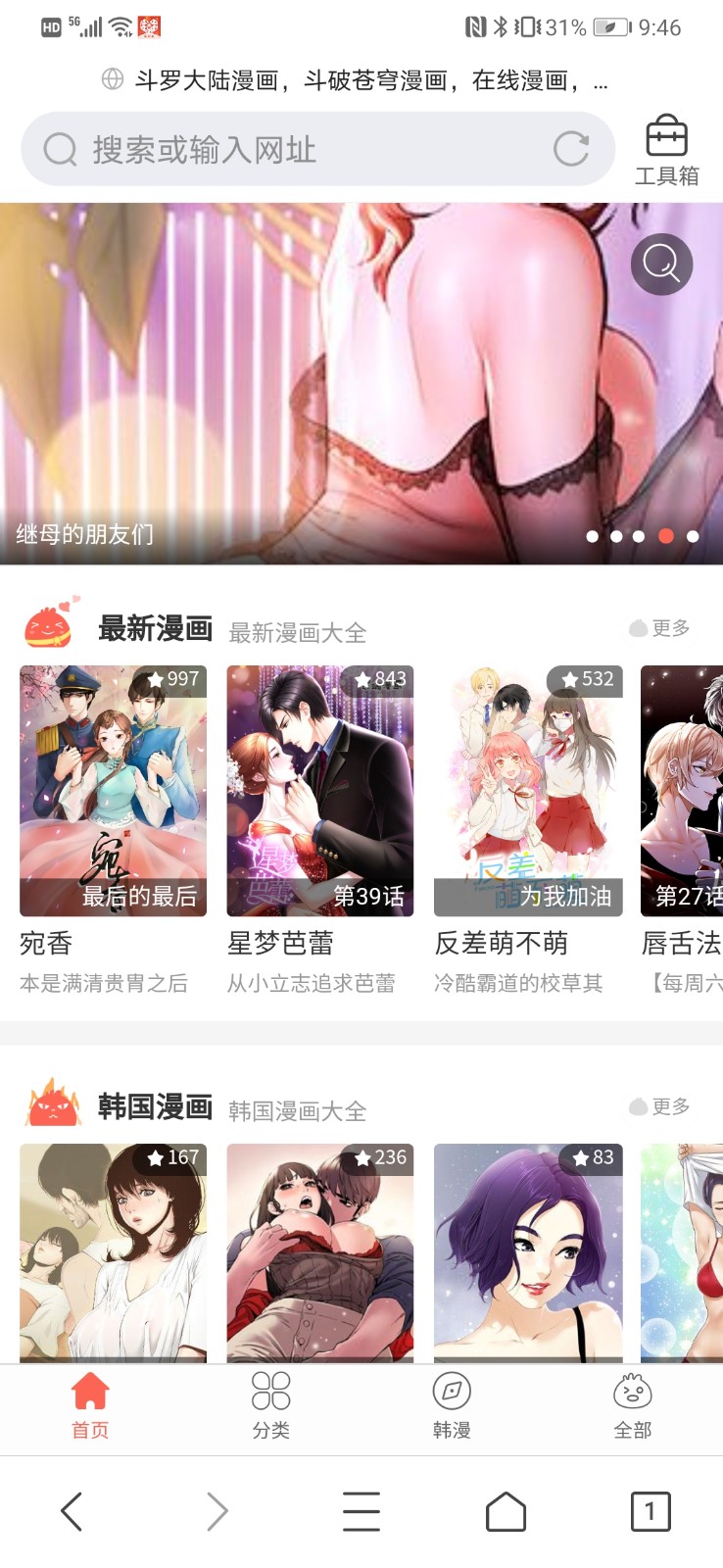
Task: Open the 反差萌不萌 comic card
Action: click(528, 792)
